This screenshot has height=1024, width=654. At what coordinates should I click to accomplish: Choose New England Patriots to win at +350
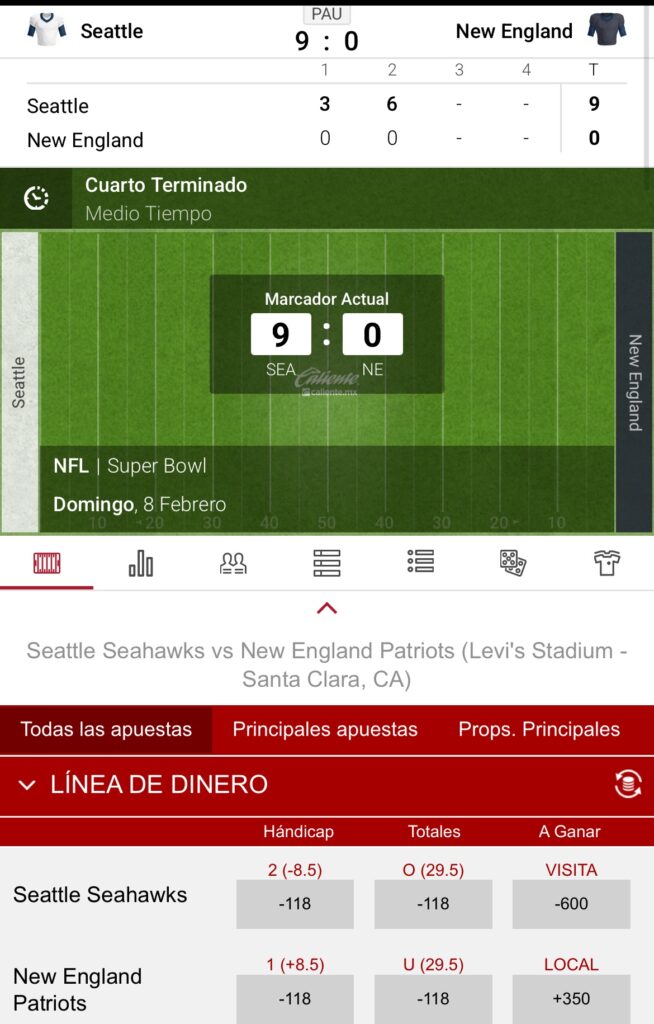[571, 998]
